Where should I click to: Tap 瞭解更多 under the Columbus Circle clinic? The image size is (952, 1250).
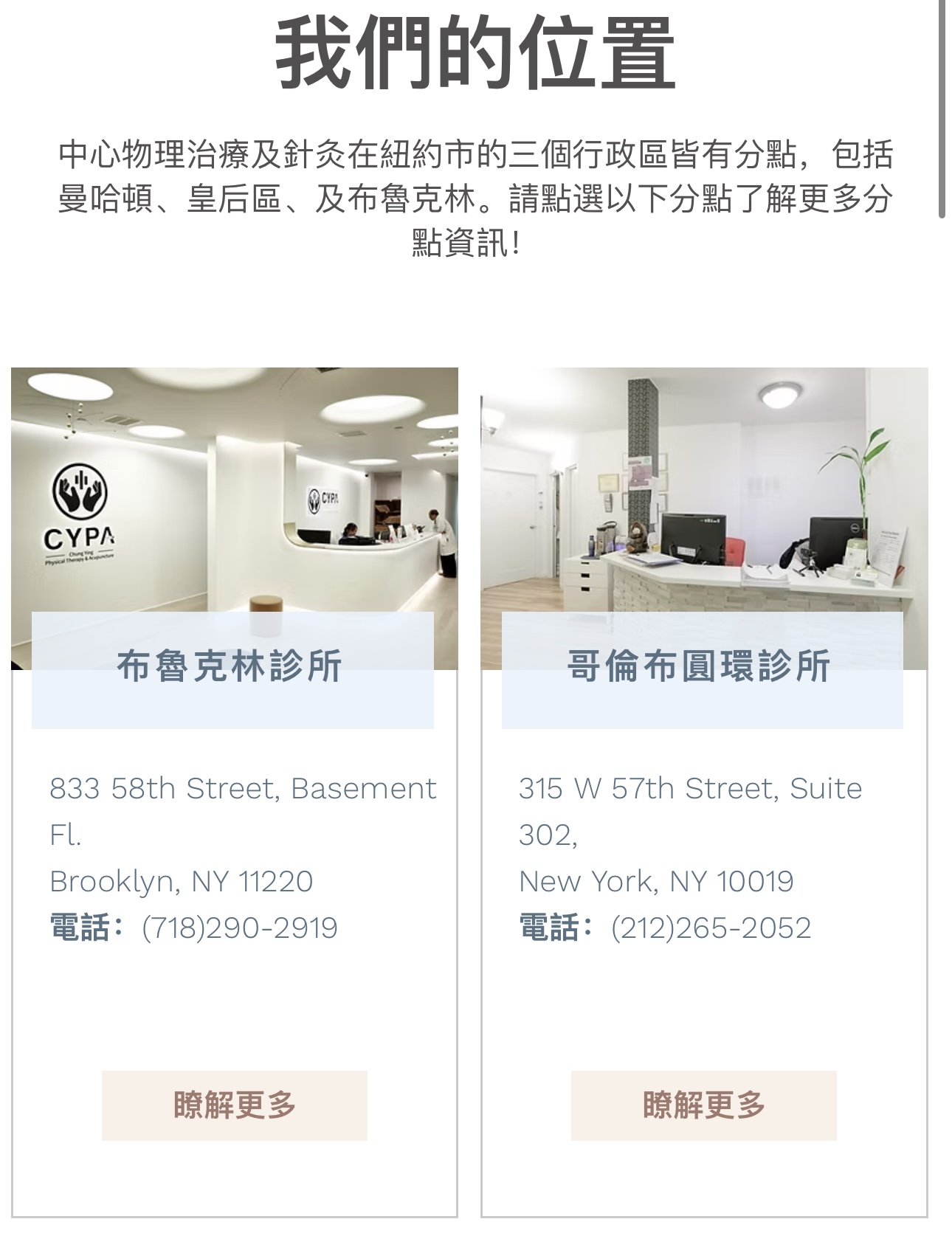click(x=703, y=1105)
